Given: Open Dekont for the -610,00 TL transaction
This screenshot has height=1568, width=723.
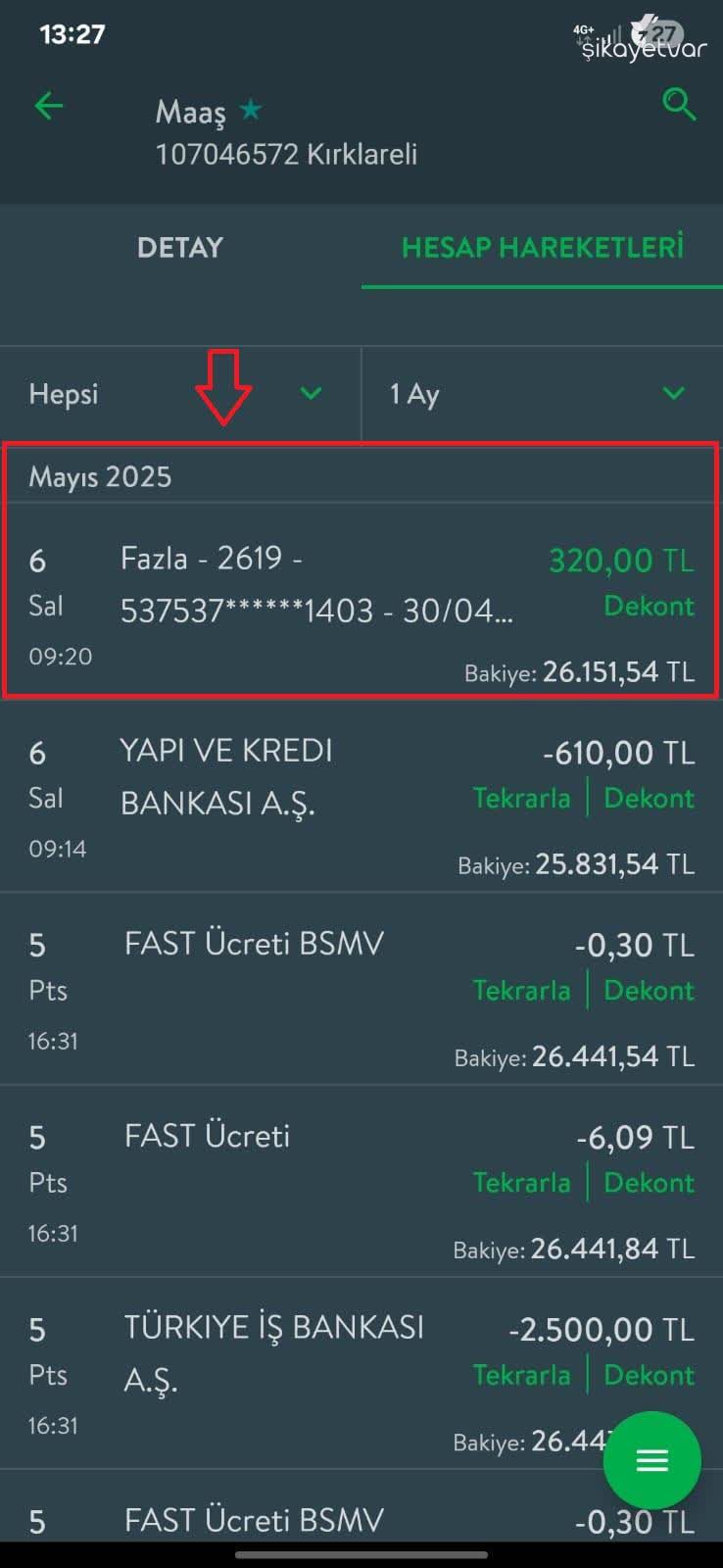Looking at the screenshot, I should tap(648, 798).
